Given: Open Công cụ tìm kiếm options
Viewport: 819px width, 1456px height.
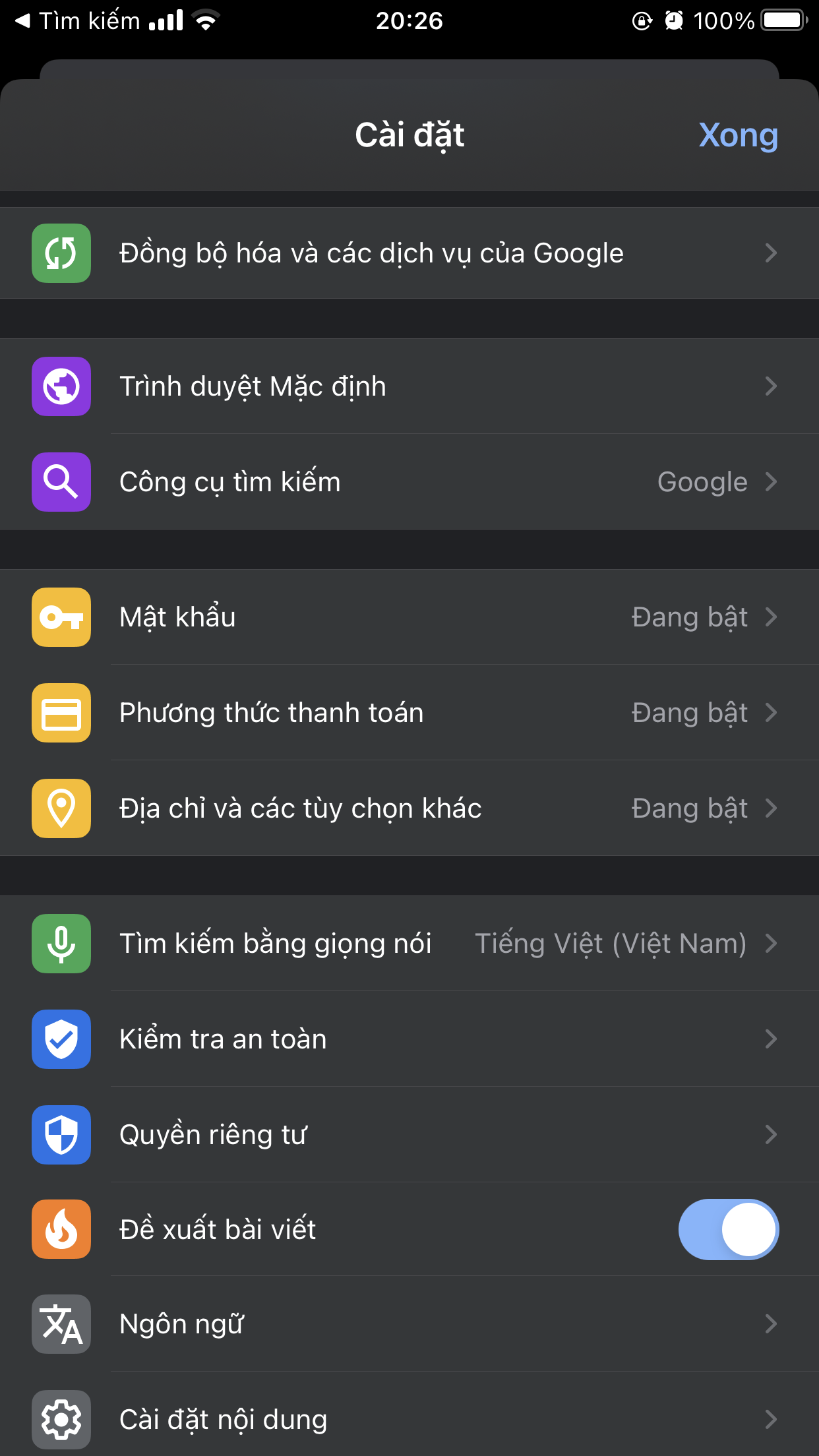Looking at the screenshot, I should (x=409, y=482).
